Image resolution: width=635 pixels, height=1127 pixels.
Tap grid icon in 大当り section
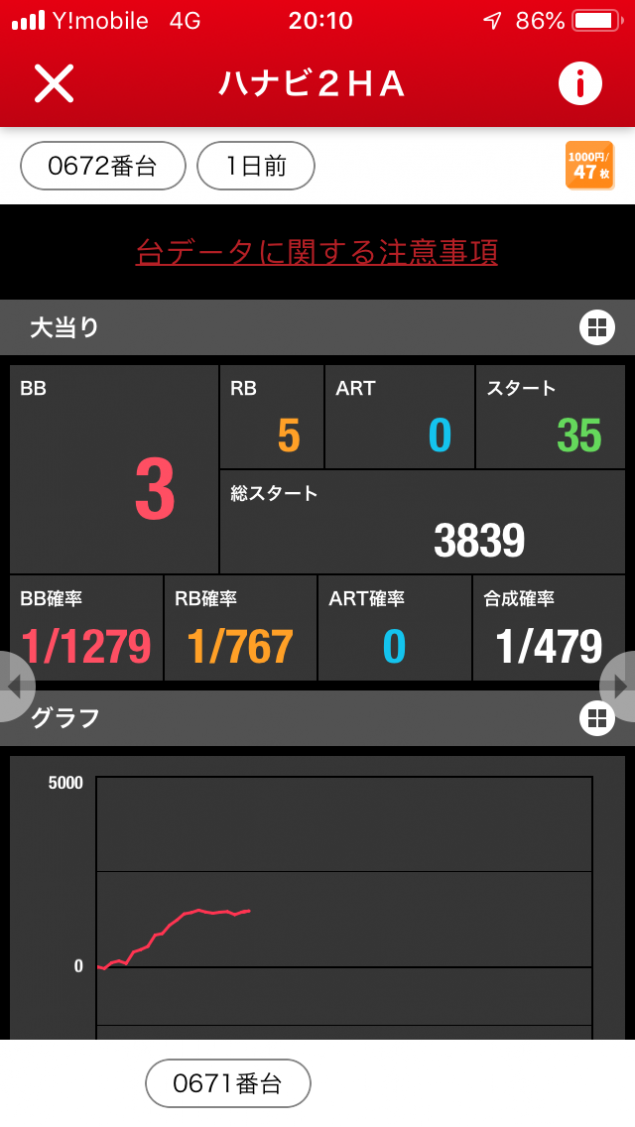click(597, 327)
